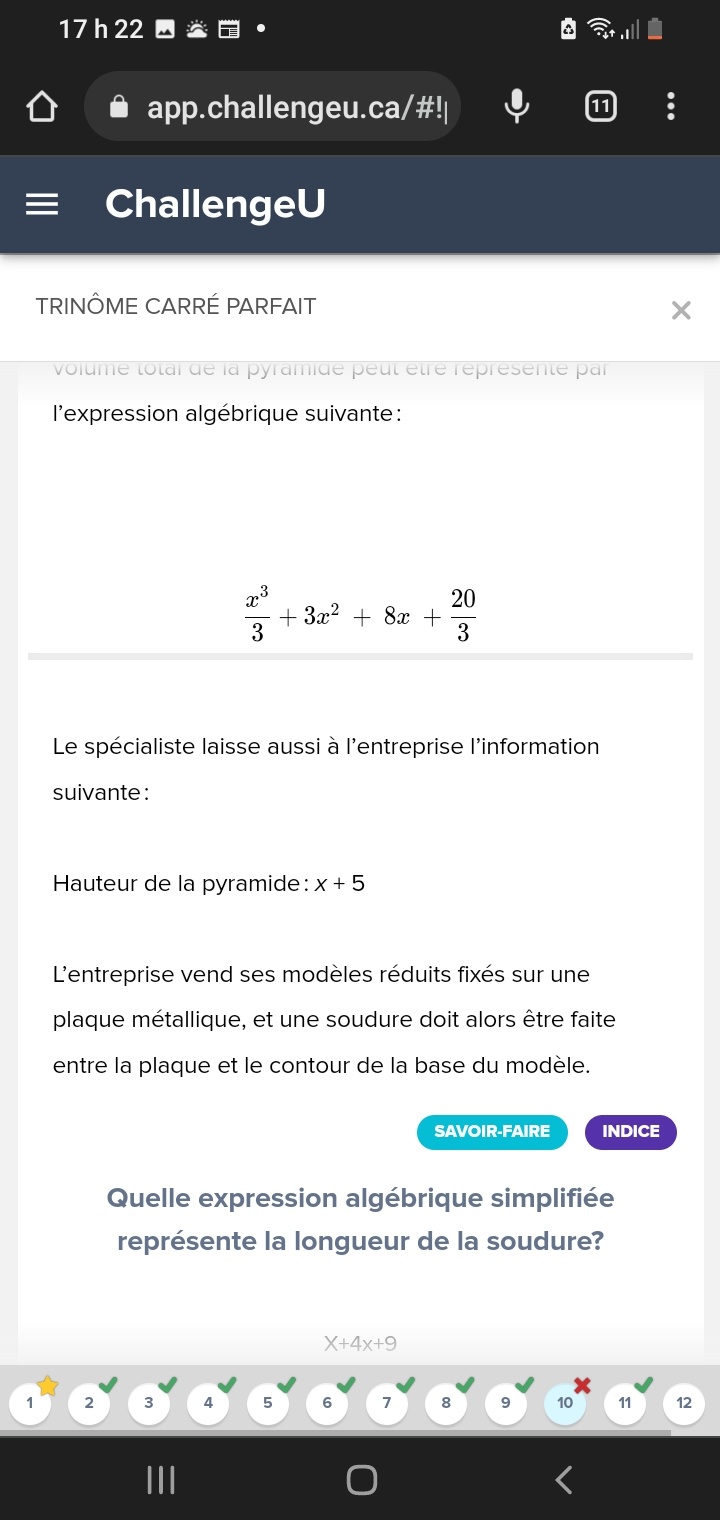Tap the recent apps button
The width and height of the screenshot is (720, 1520).
160,1479
